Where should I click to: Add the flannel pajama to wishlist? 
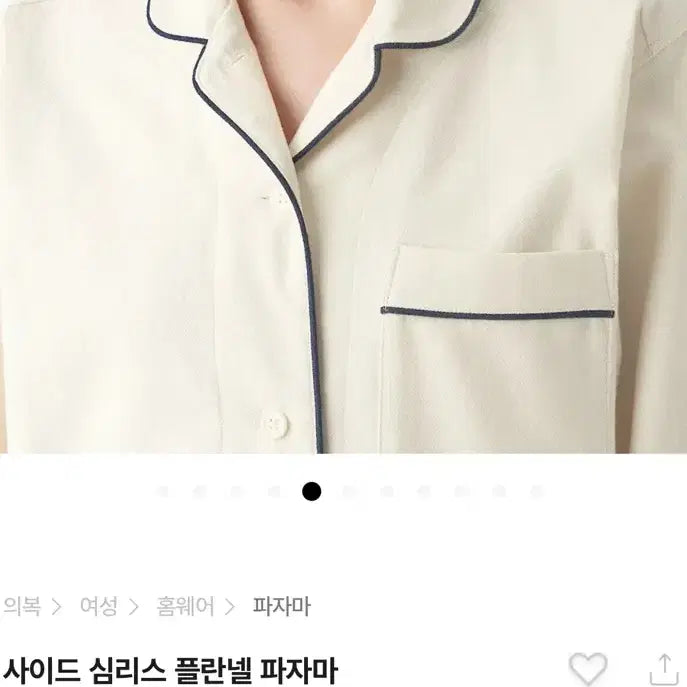[x=587, y=668]
